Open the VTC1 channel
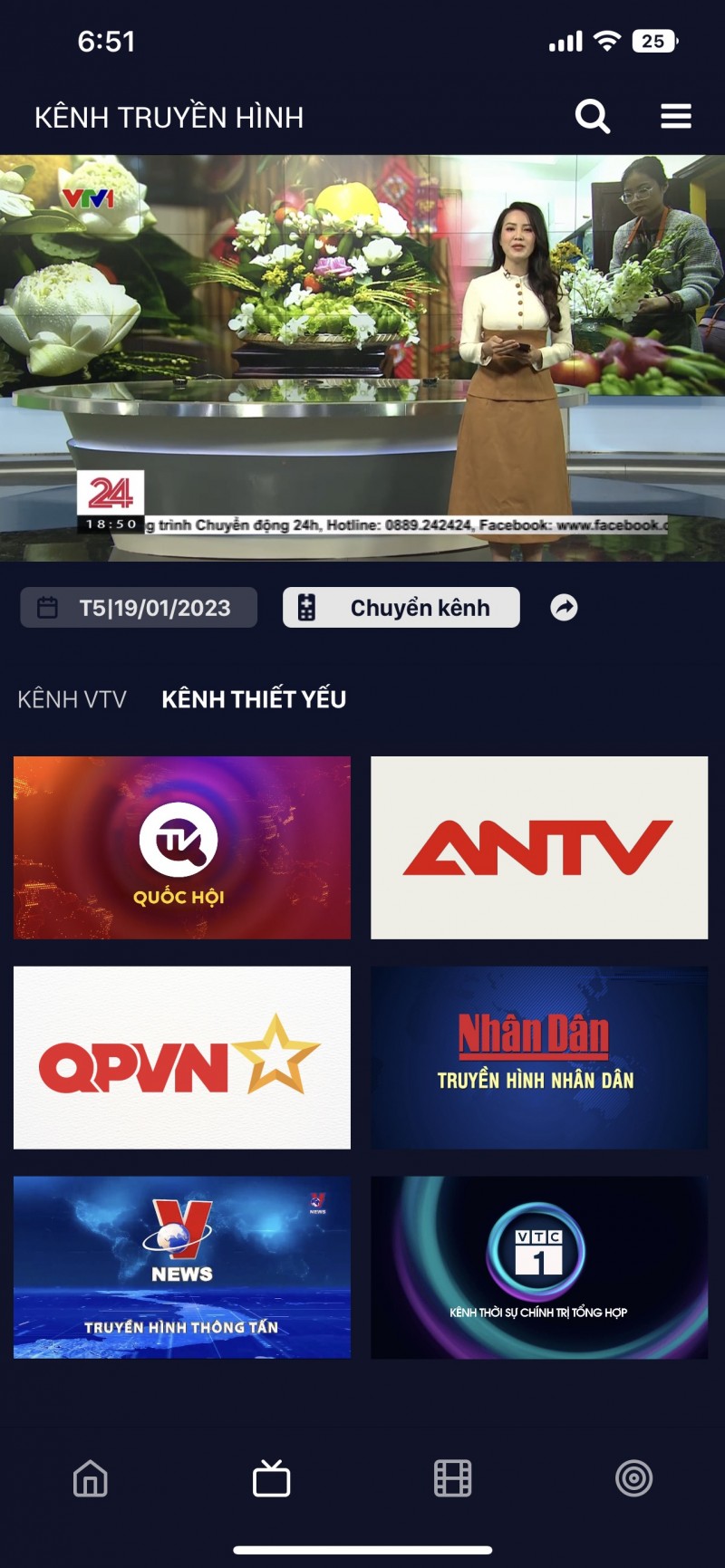725x1568 pixels. tap(540, 1268)
